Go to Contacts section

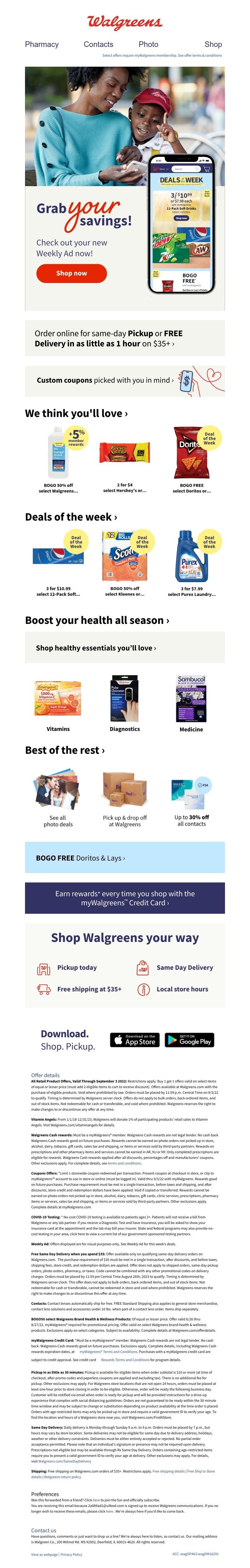click(98, 44)
